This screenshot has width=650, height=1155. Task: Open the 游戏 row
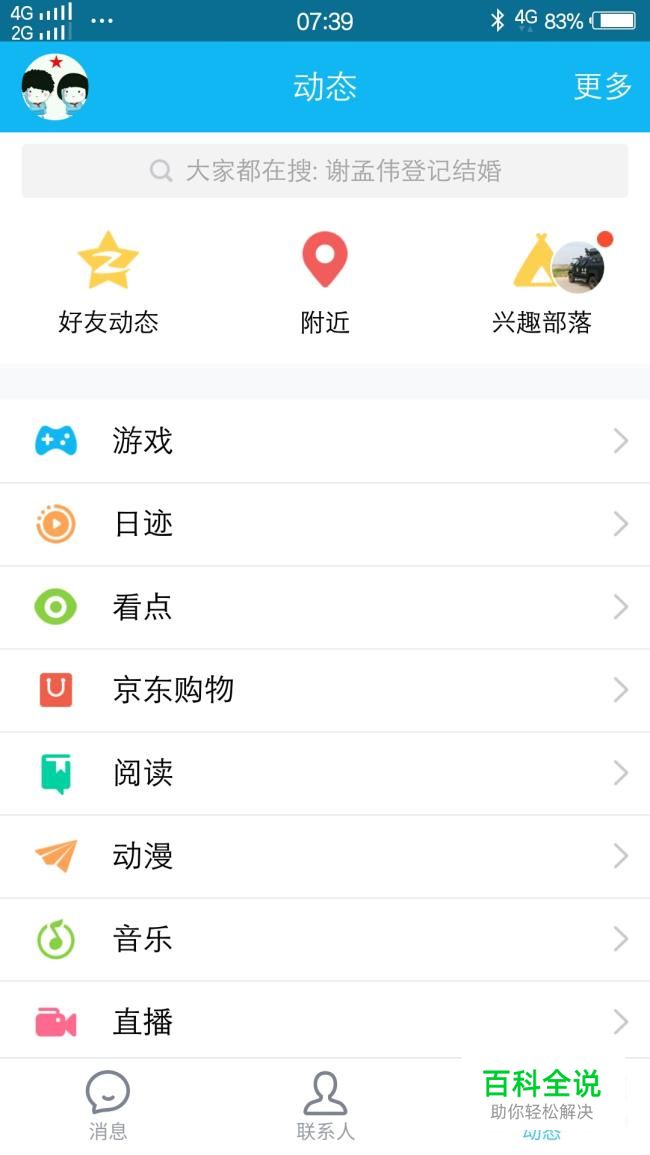click(325, 441)
